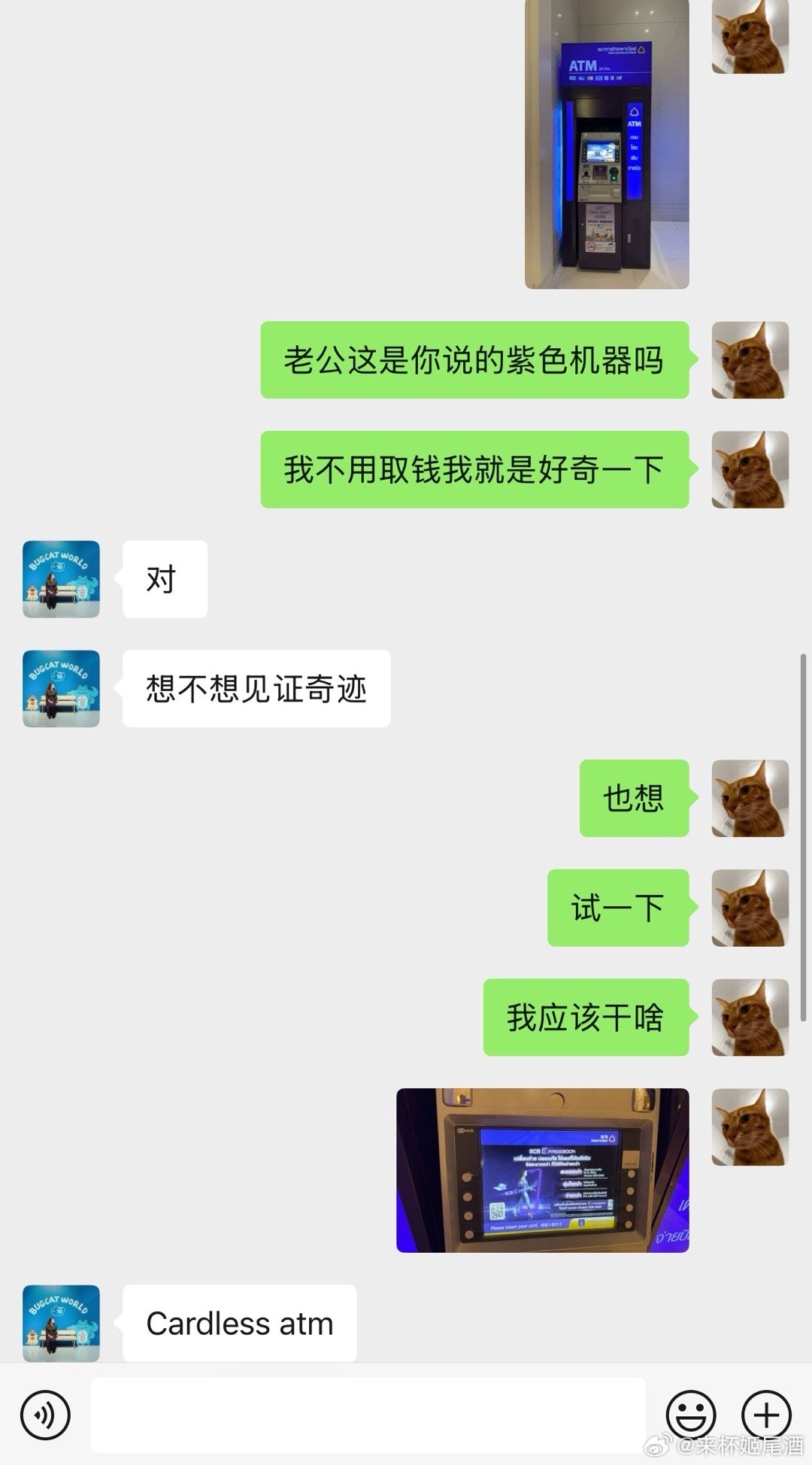View the ATM booth photo

pyautogui.click(x=607, y=143)
